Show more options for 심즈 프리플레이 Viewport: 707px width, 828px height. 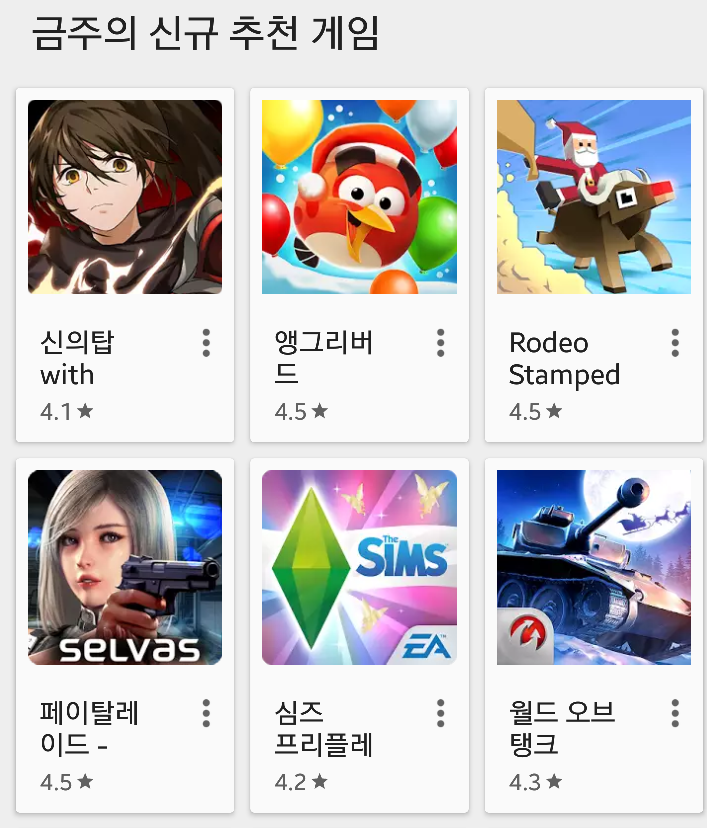pyautogui.click(x=440, y=713)
